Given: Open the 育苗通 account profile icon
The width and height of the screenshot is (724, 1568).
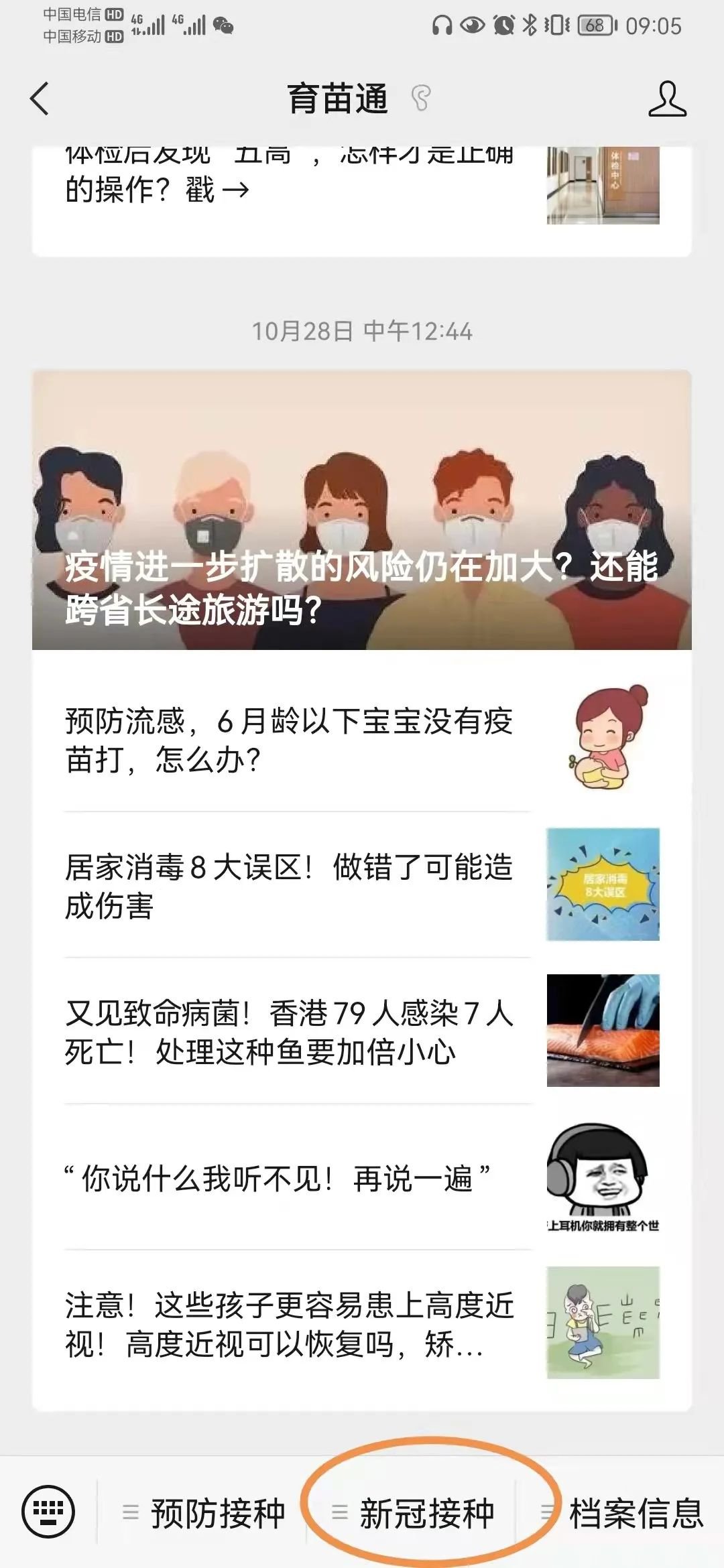Looking at the screenshot, I should click(667, 99).
